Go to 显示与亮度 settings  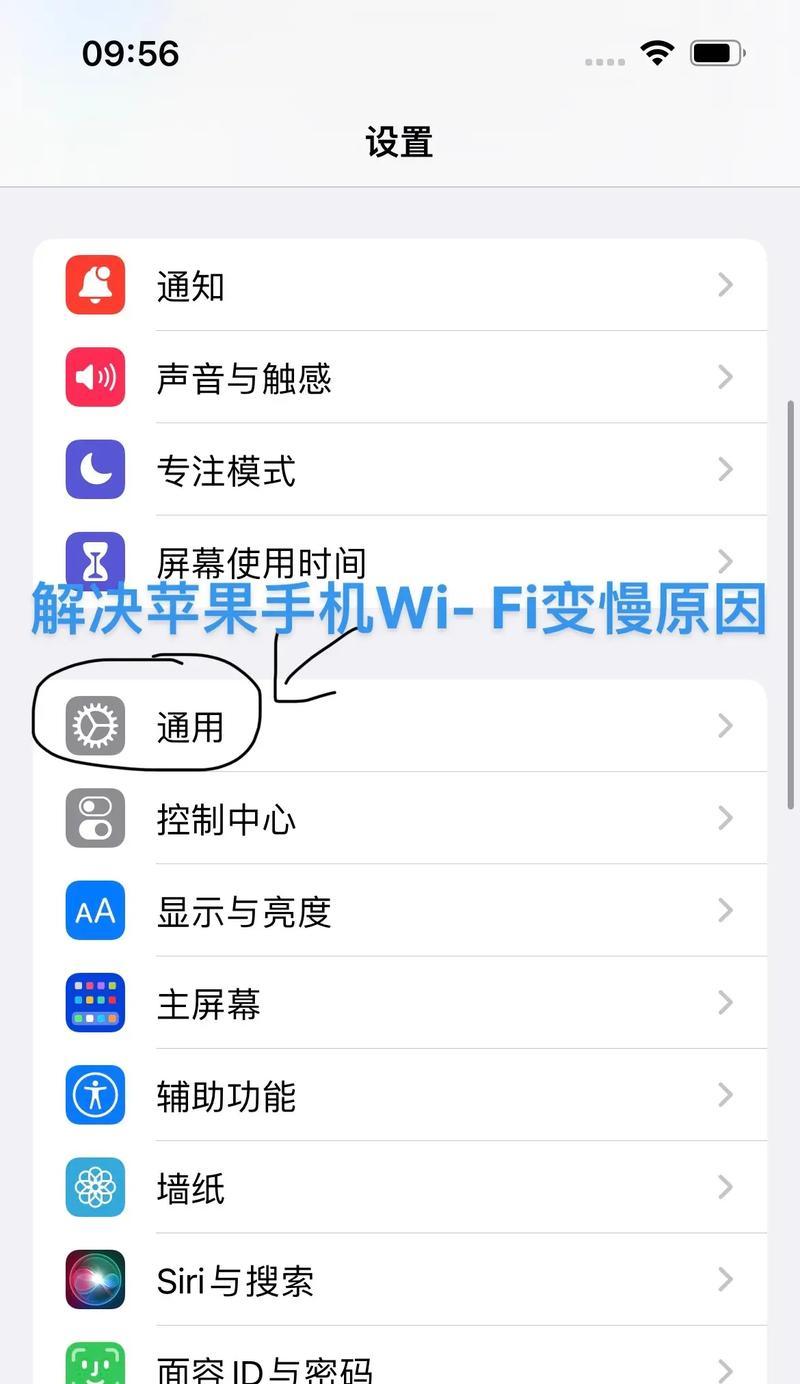click(400, 911)
